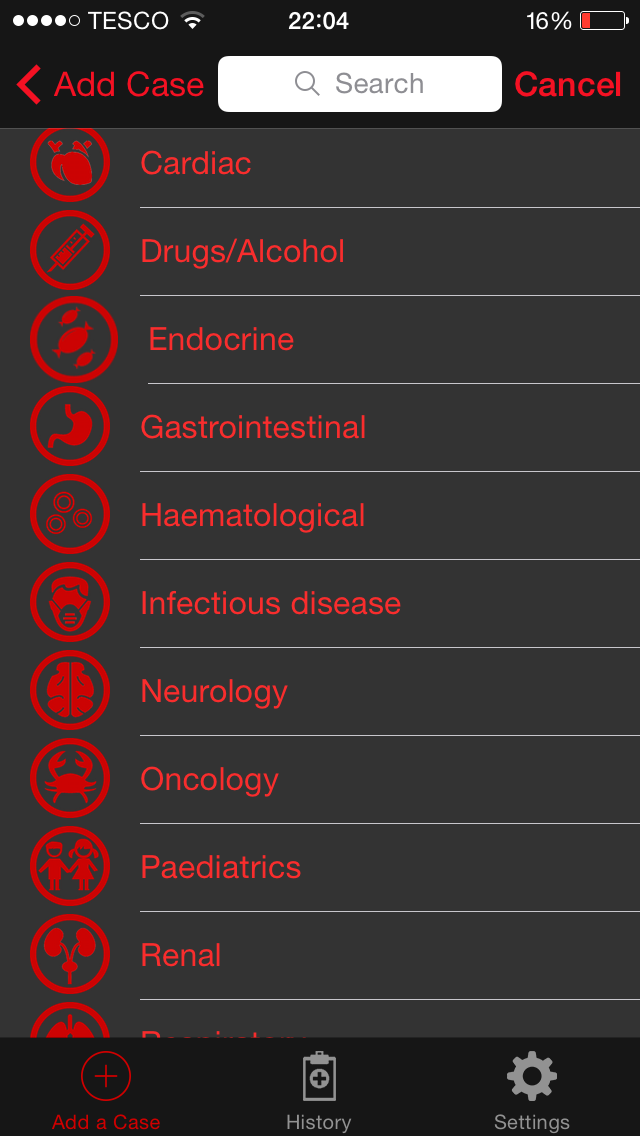Open the Settings tab
This screenshot has height=1136, width=640.
coord(532,1092)
